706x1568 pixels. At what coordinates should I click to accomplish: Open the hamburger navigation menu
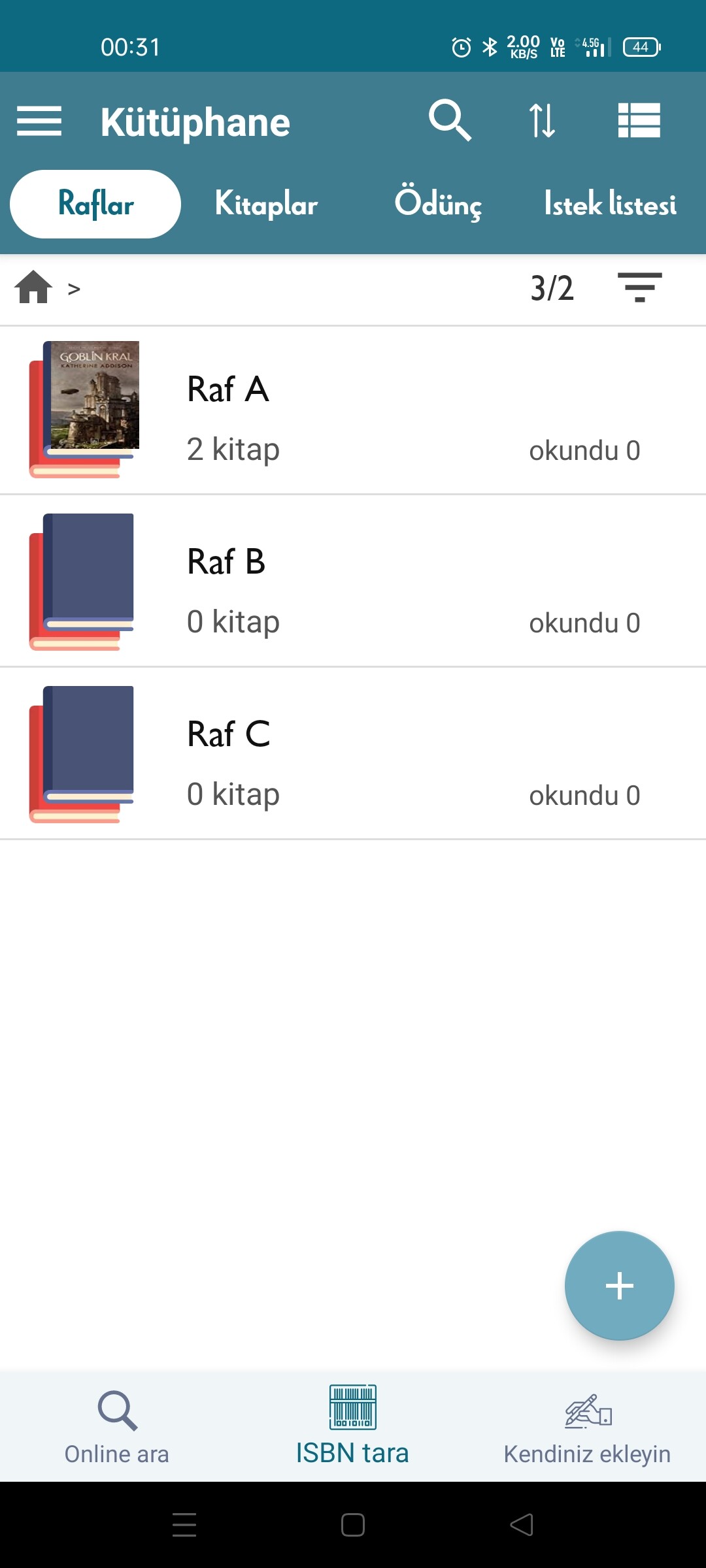(x=39, y=122)
